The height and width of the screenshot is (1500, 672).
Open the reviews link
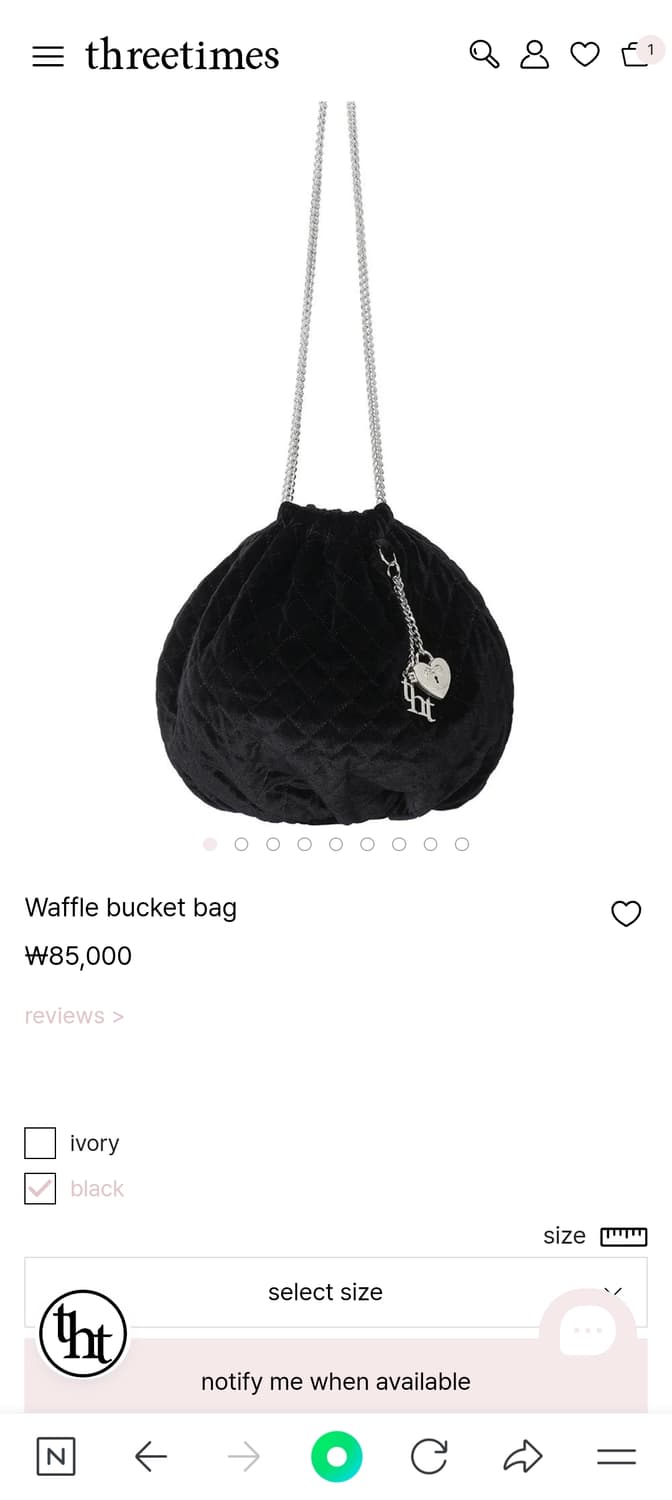(x=74, y=1016)
